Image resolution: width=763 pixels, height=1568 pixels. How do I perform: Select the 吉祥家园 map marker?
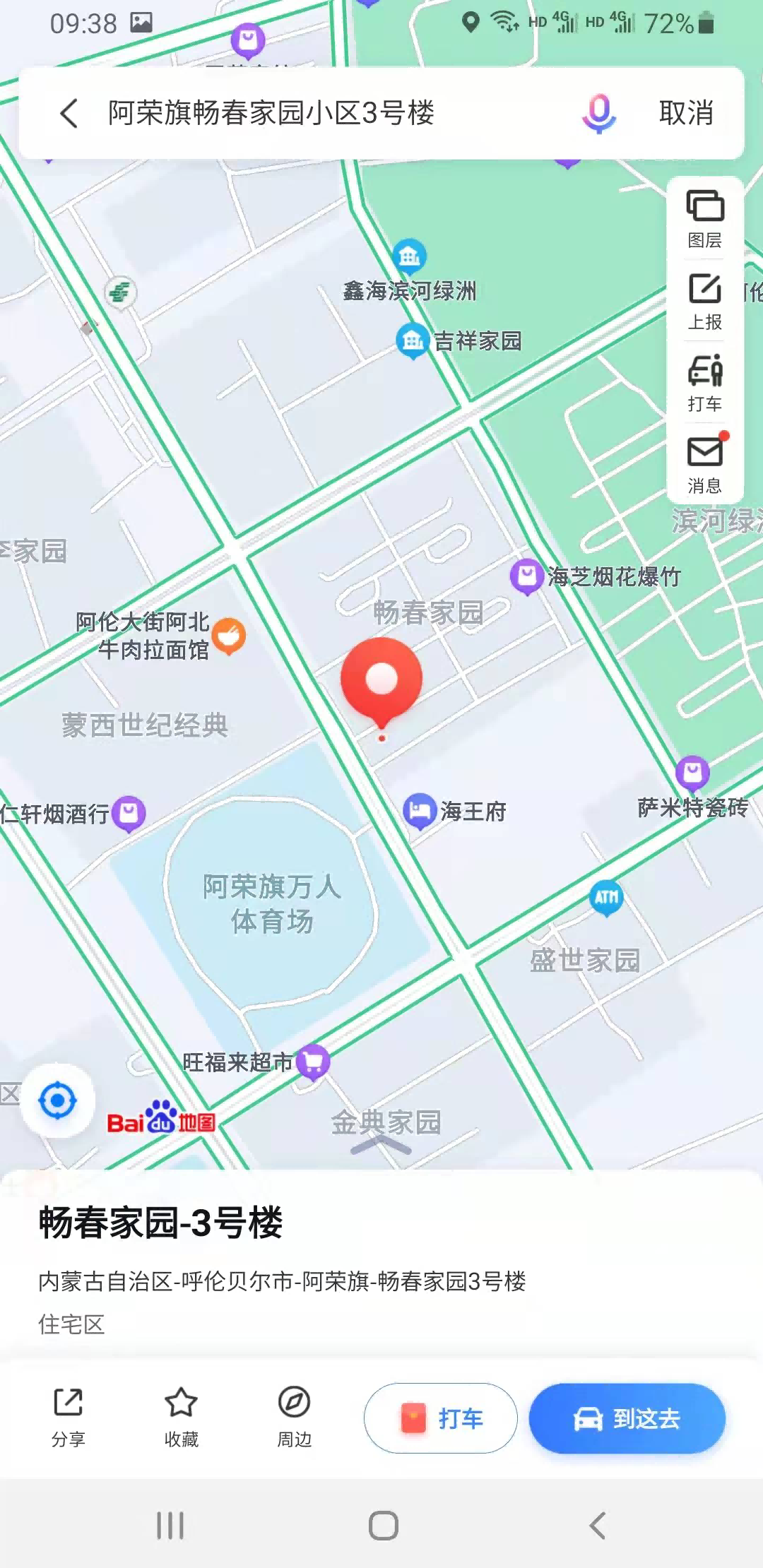[413, 341]
